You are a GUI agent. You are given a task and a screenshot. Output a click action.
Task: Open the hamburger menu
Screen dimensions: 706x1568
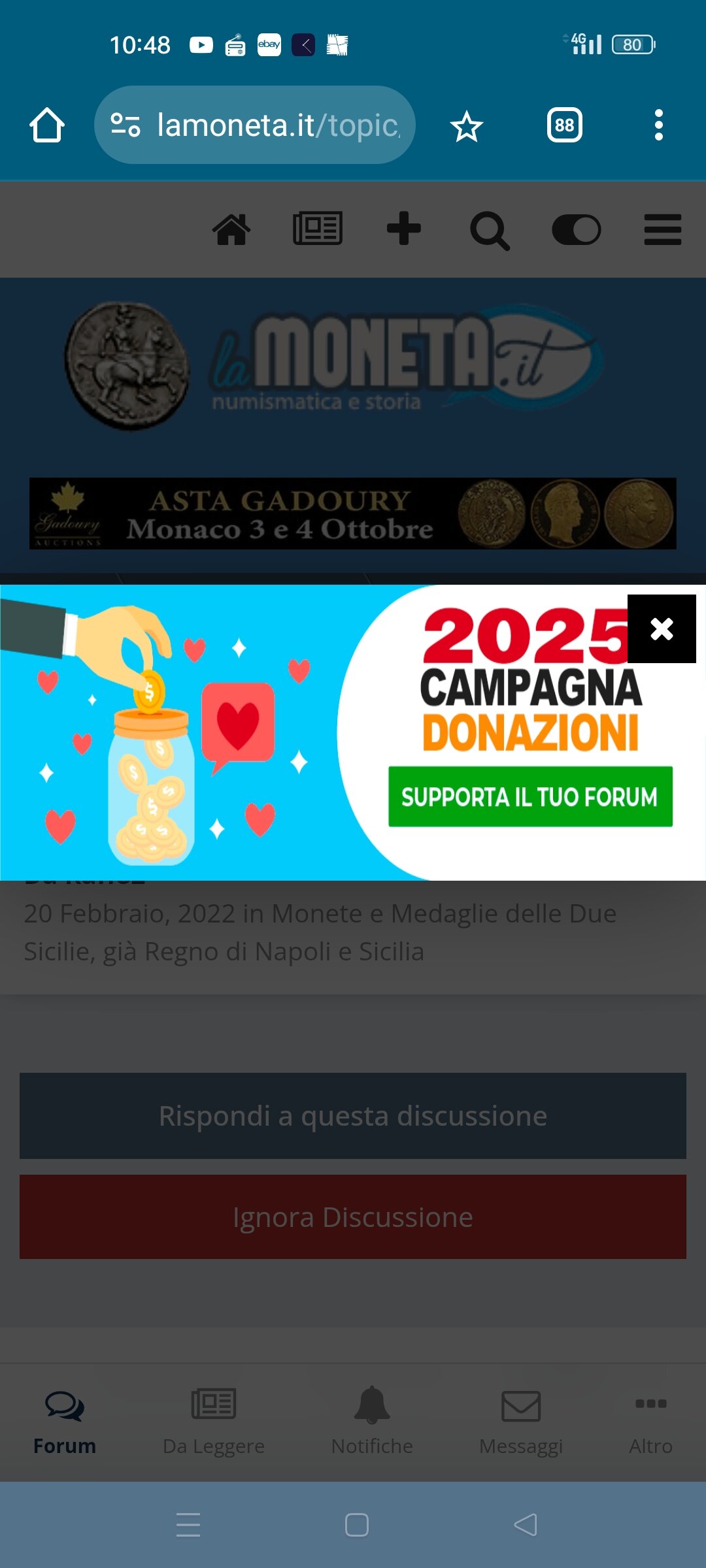663,229
